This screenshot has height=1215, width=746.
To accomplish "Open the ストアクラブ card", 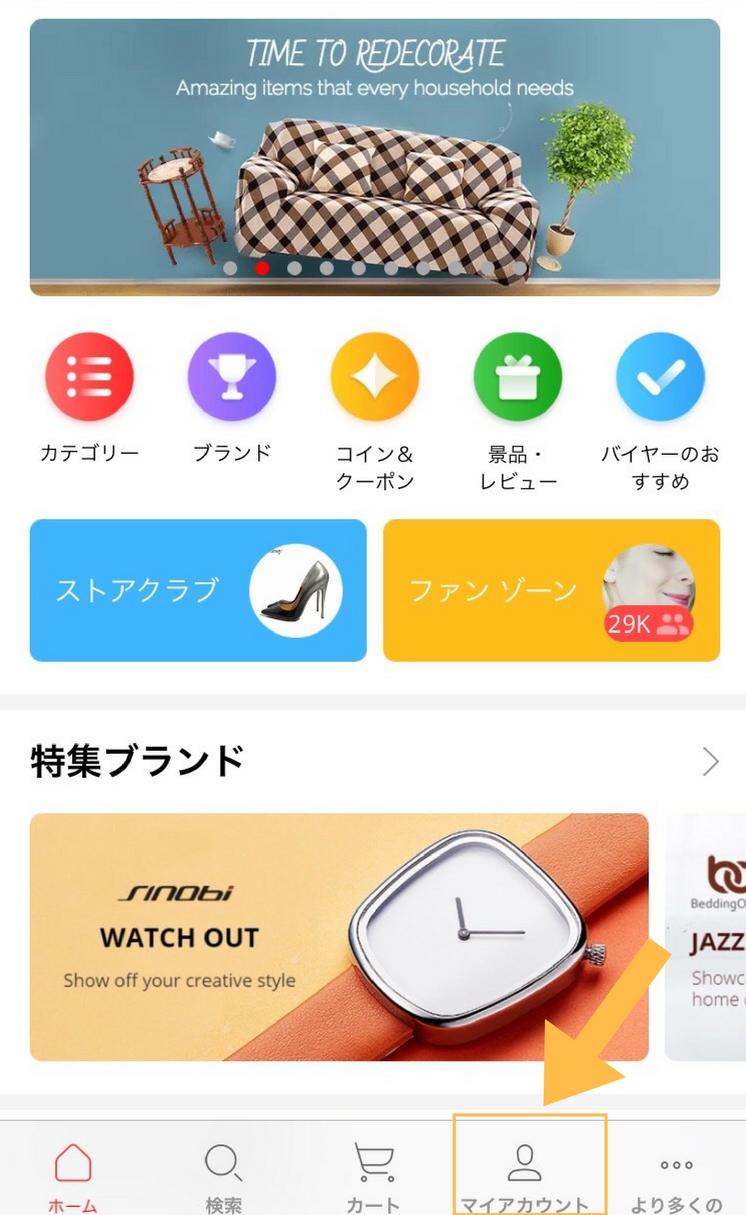I will (x=198, y=590).
